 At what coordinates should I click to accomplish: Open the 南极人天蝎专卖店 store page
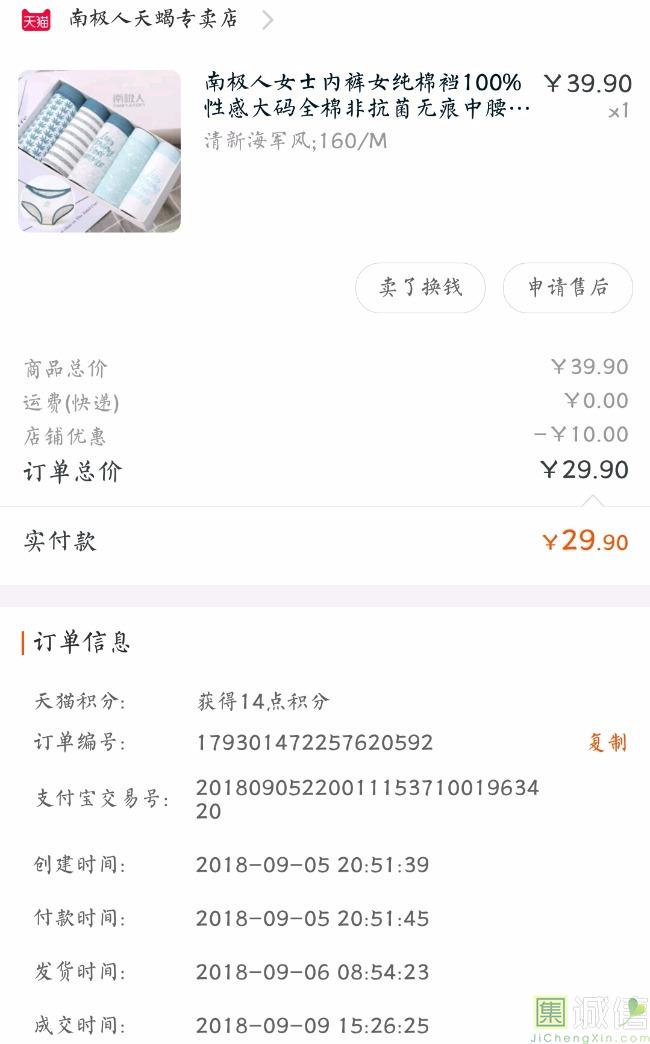tap(154, 19)
